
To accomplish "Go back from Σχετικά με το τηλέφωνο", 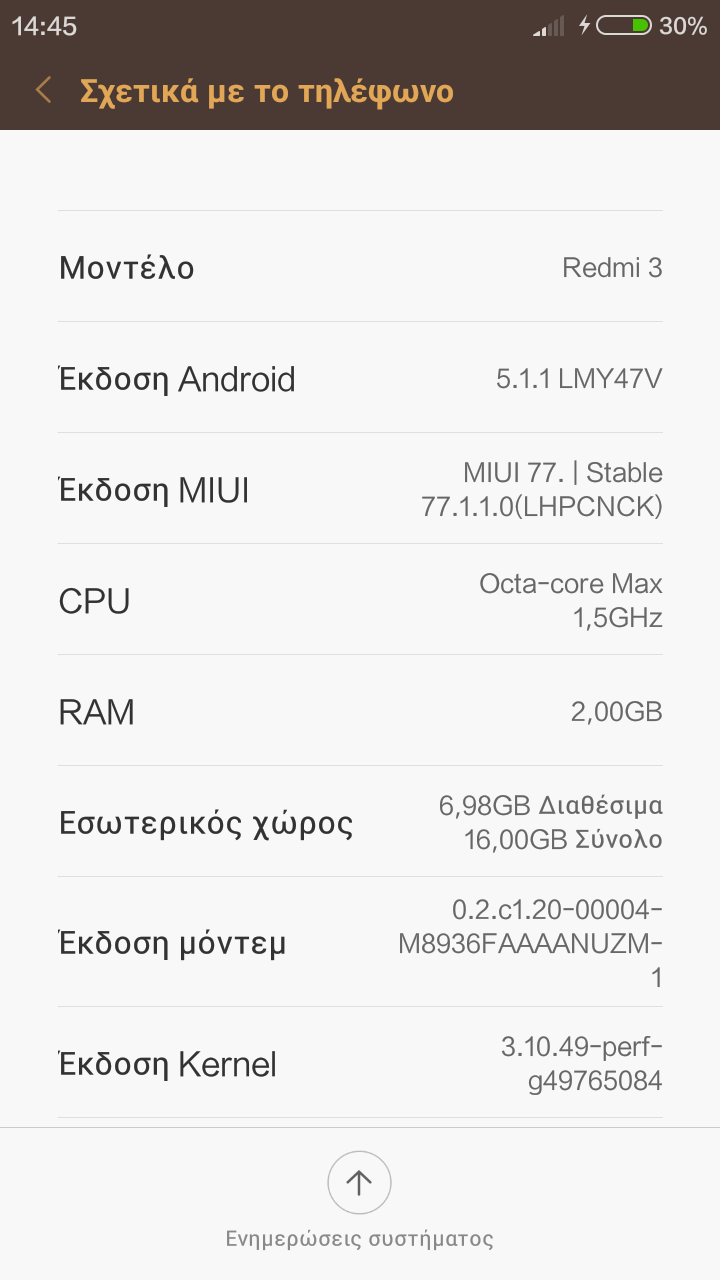I will 43,91.
